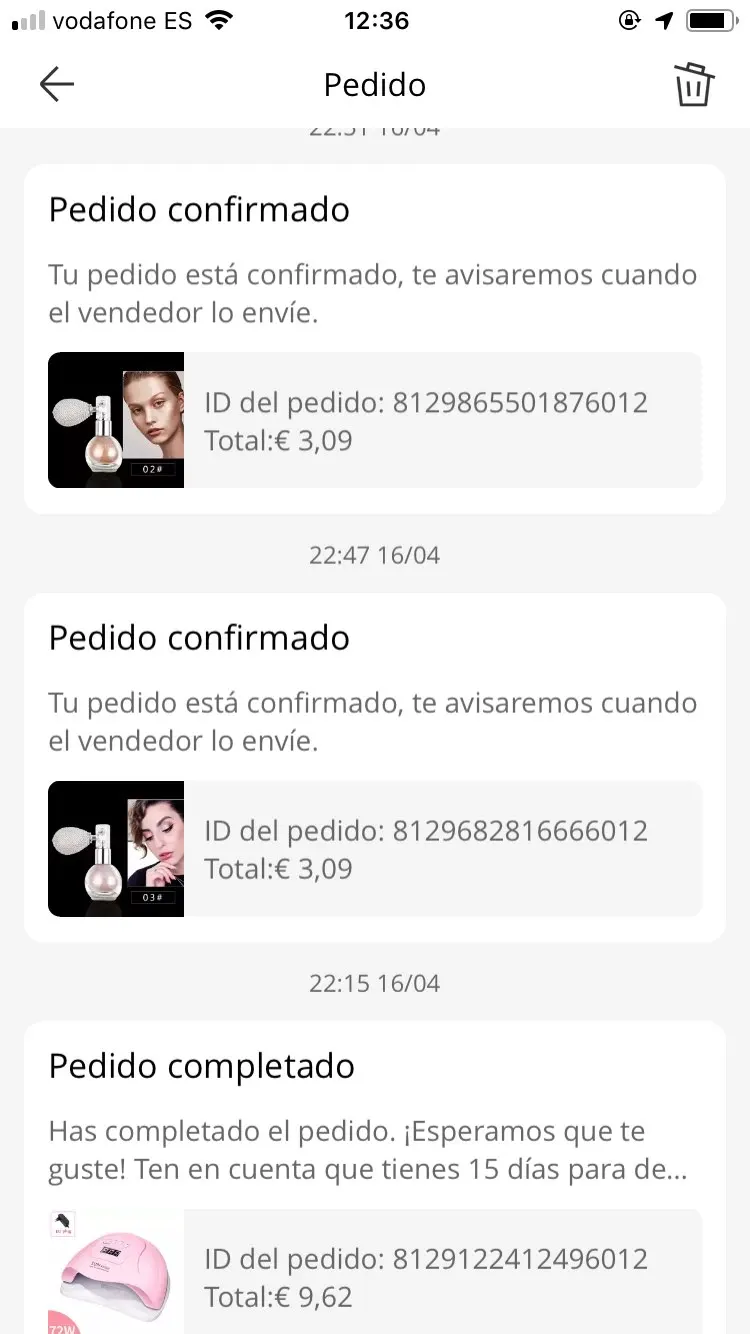750x1334 pixels.
Task: Tap the trash icon to delete messages
Action: [693, 85]
